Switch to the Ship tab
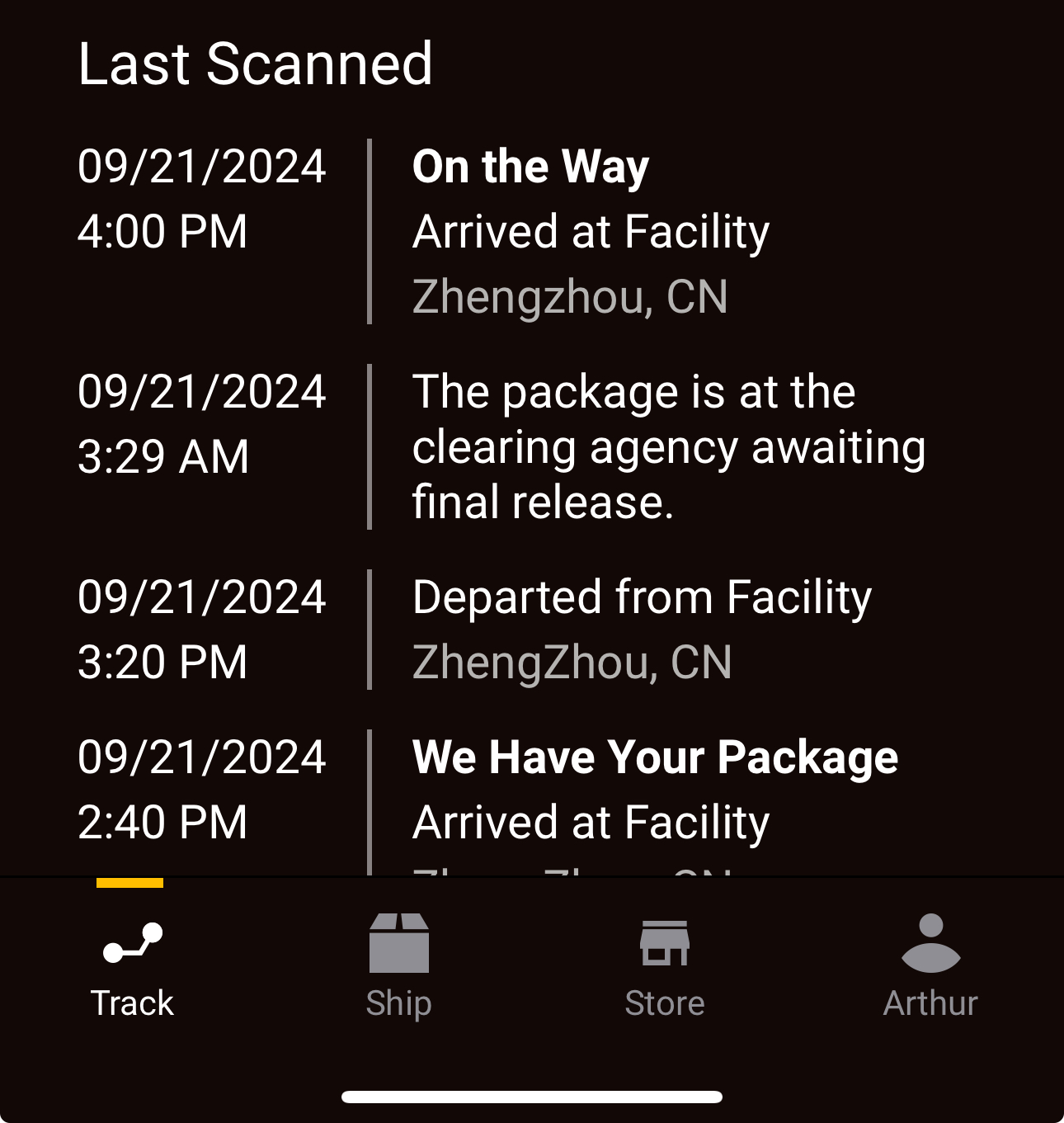 398,965
